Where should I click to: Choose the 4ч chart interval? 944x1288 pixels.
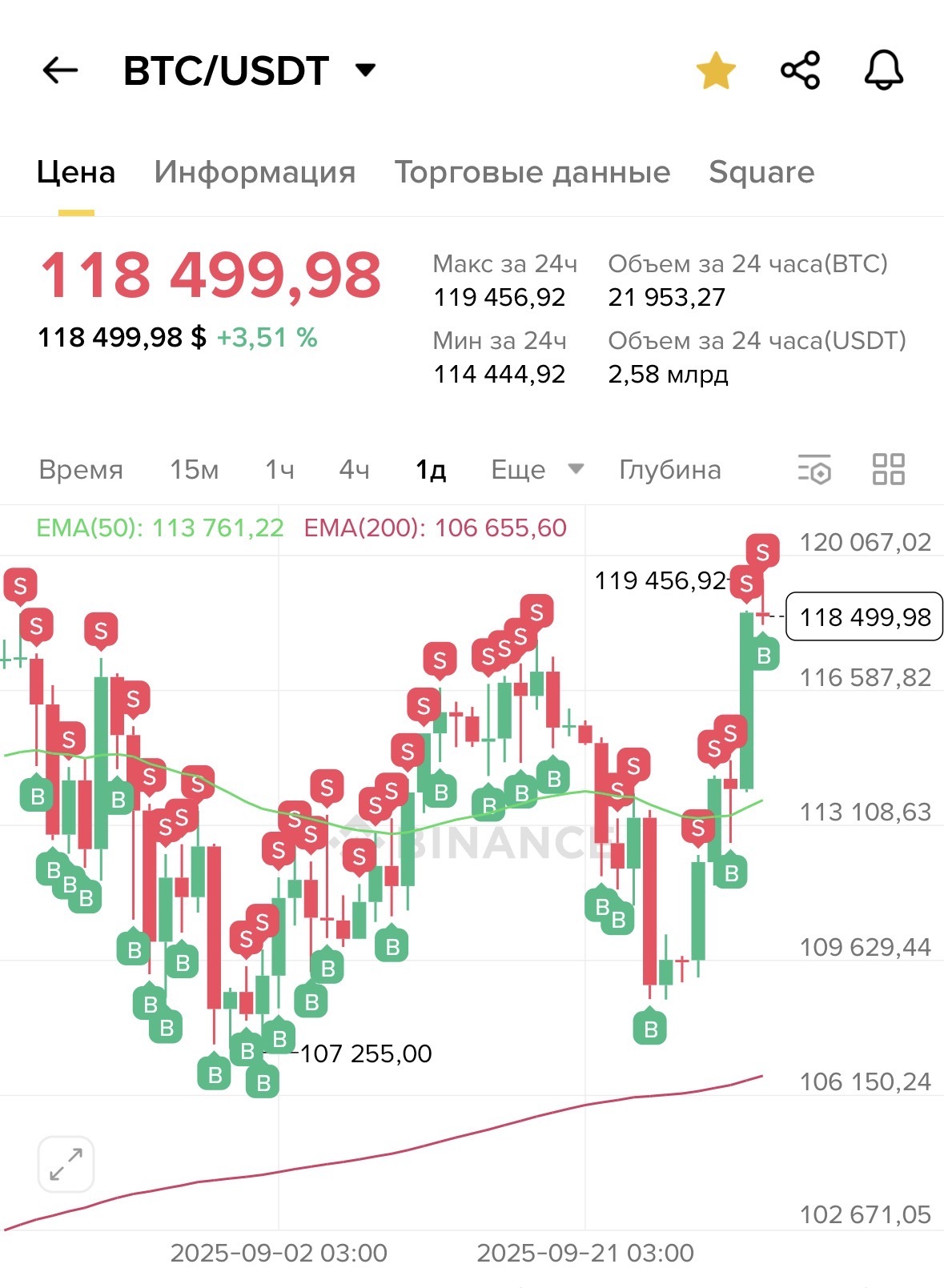[x=355, y=470]
